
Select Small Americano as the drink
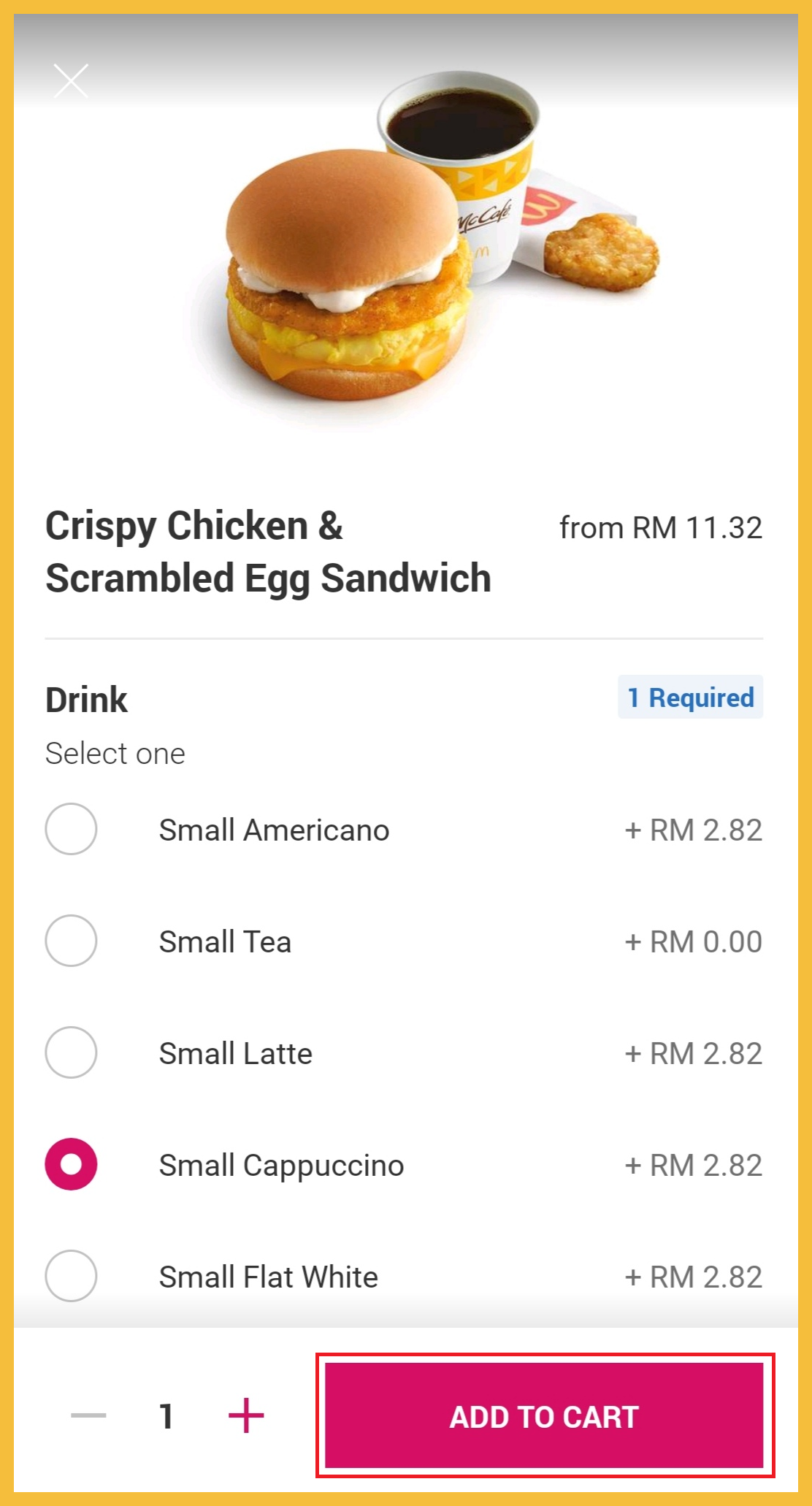coord(71,829)
